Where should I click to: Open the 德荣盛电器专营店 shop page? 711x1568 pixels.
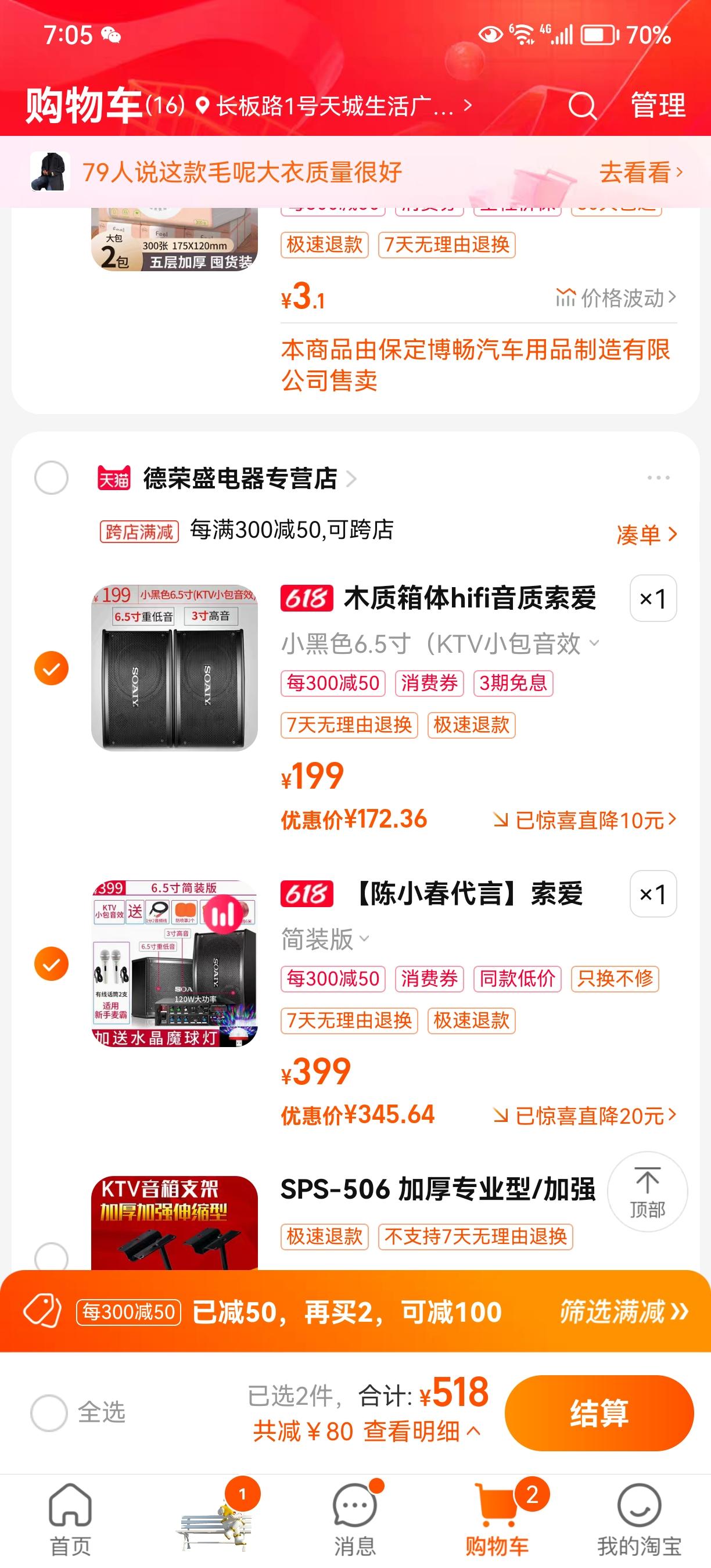pyautogui.click(x=241, y=479)
